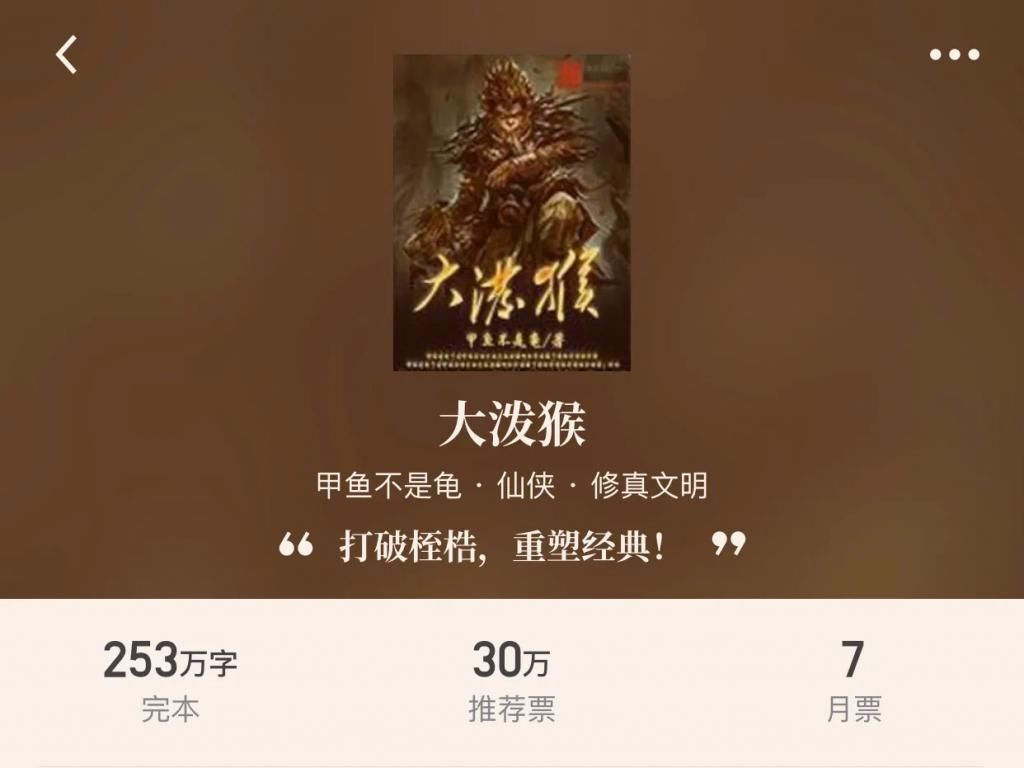1024x768 pixels.
Task: Open author 甲鱼不是龟's page
Action: pyautogui.click(x=388, y=486)
